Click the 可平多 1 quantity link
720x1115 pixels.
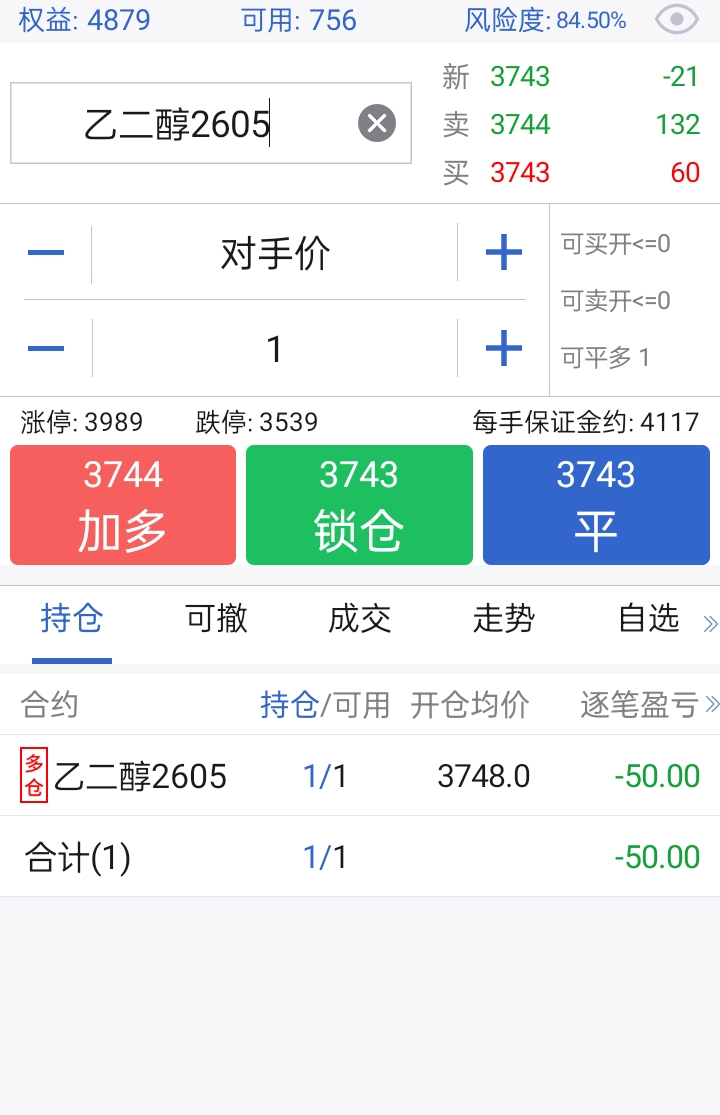point(607,352)
